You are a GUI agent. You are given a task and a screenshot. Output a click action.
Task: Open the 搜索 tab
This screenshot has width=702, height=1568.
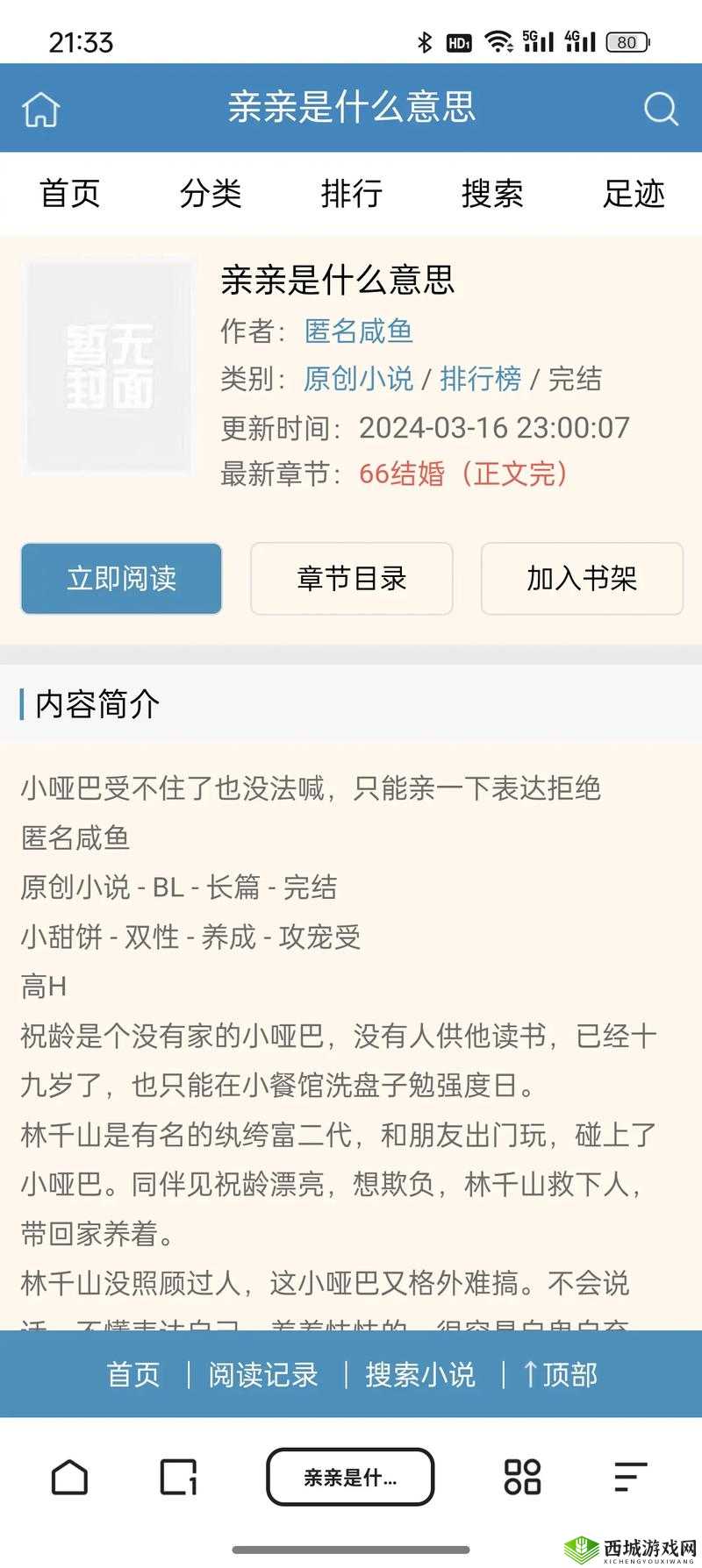(491, 194)
